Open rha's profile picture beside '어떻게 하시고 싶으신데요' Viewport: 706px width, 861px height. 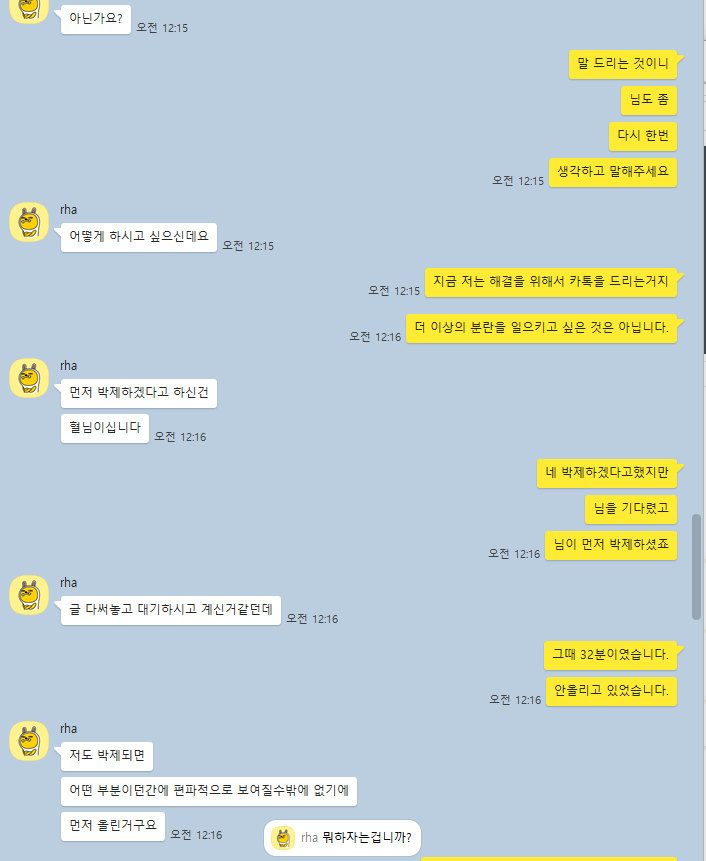30,222
